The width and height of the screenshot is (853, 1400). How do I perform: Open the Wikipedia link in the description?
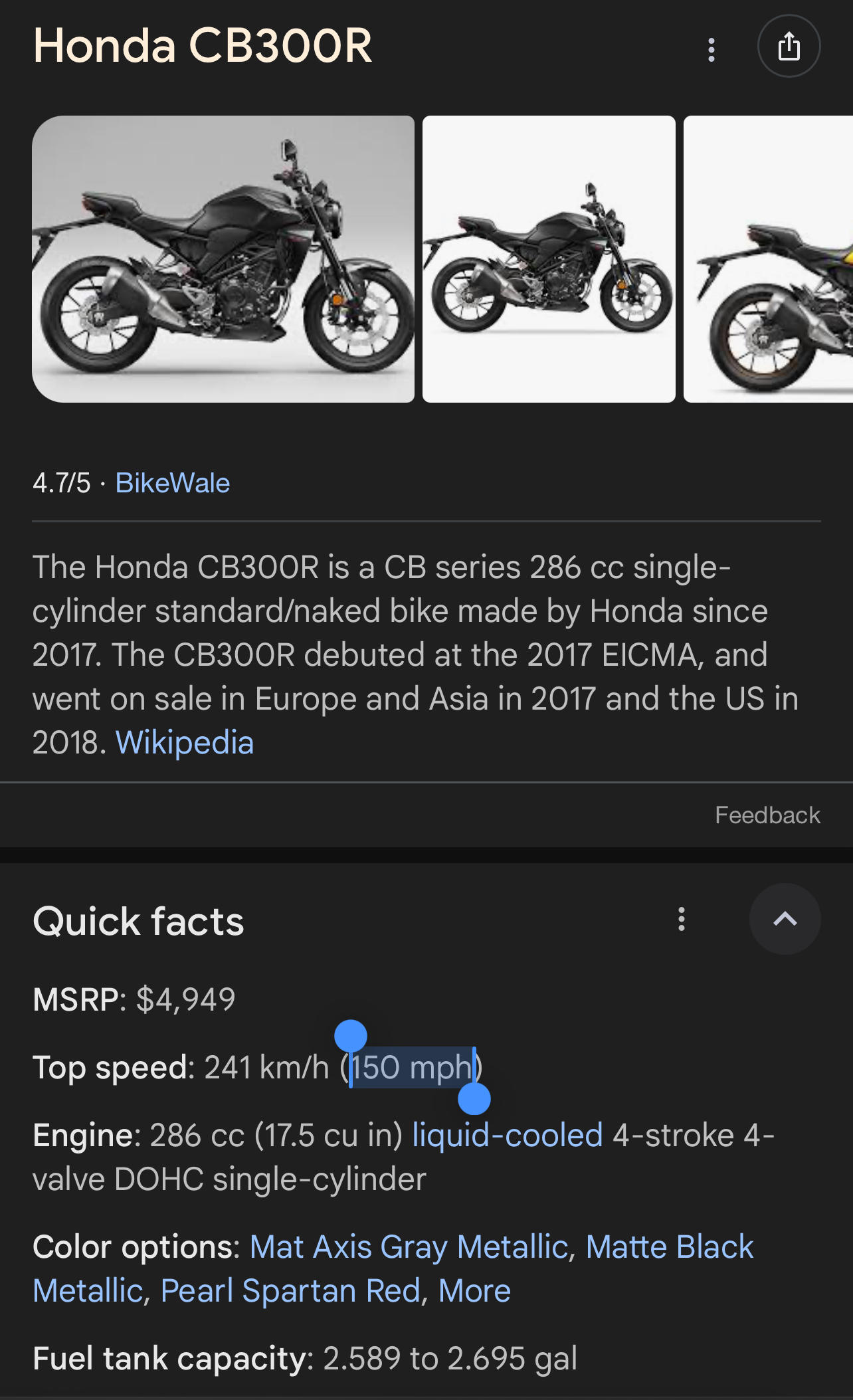(x=185, y=742)
